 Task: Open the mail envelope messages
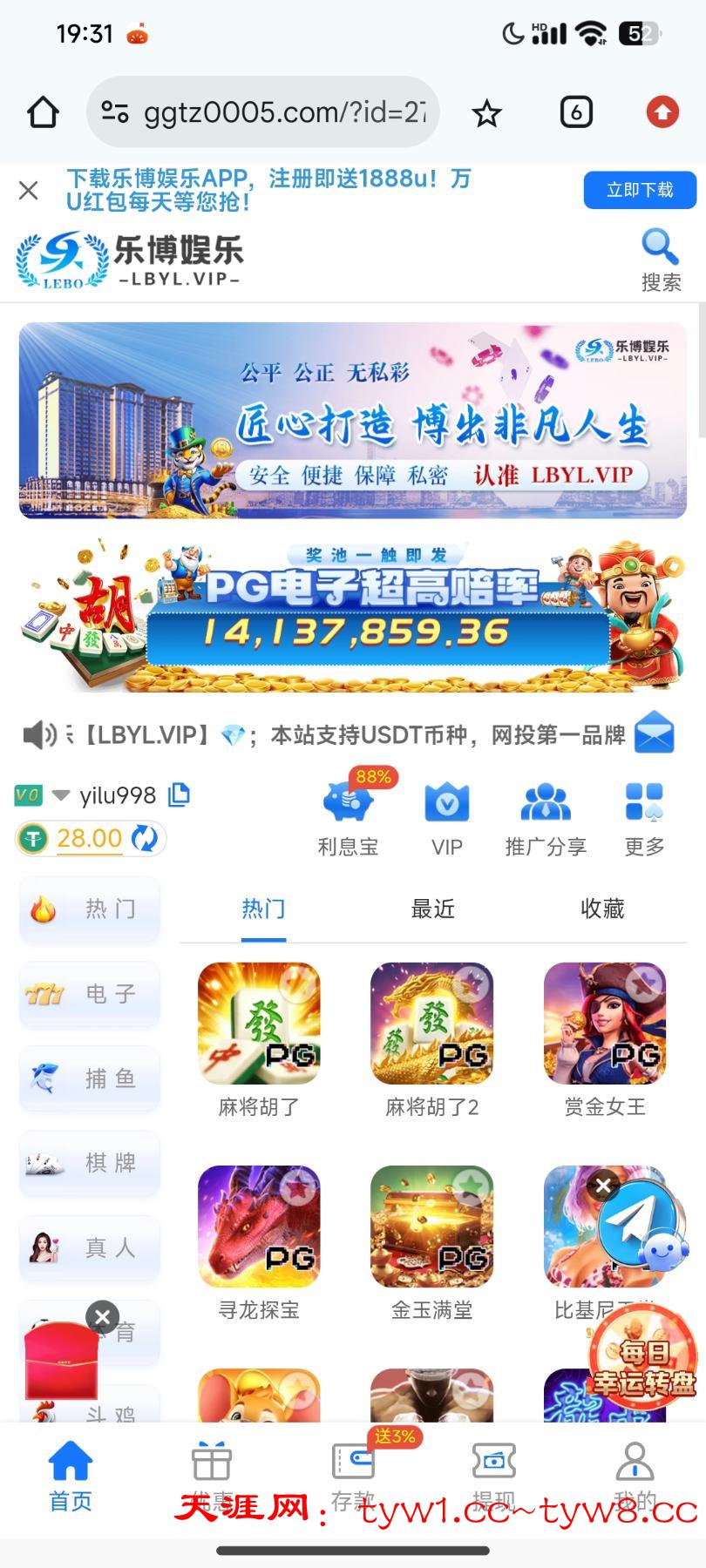(654, 733)
